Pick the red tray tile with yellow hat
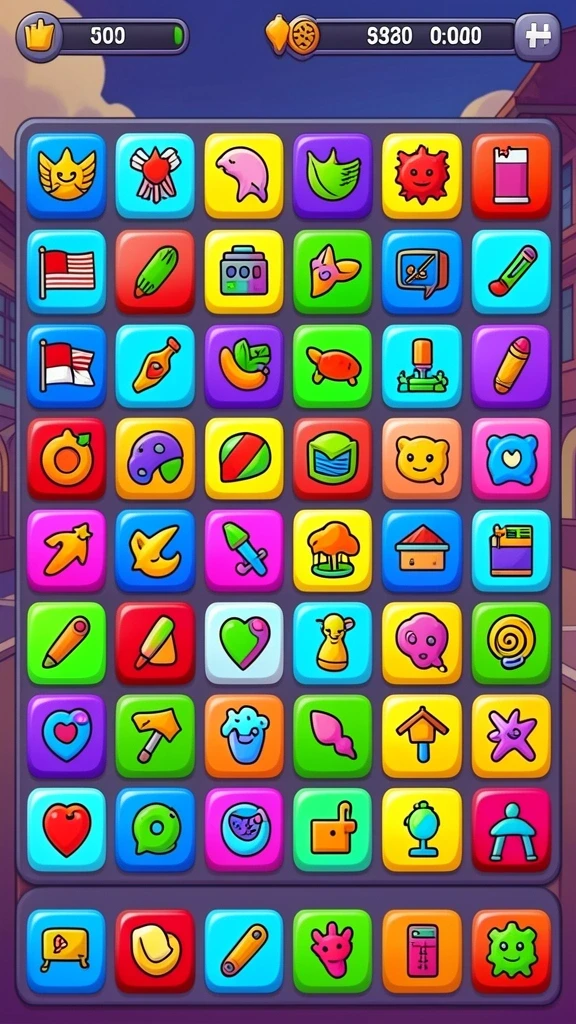The width and height of the screenshot is (576, 1024). (x=155, y=951)
